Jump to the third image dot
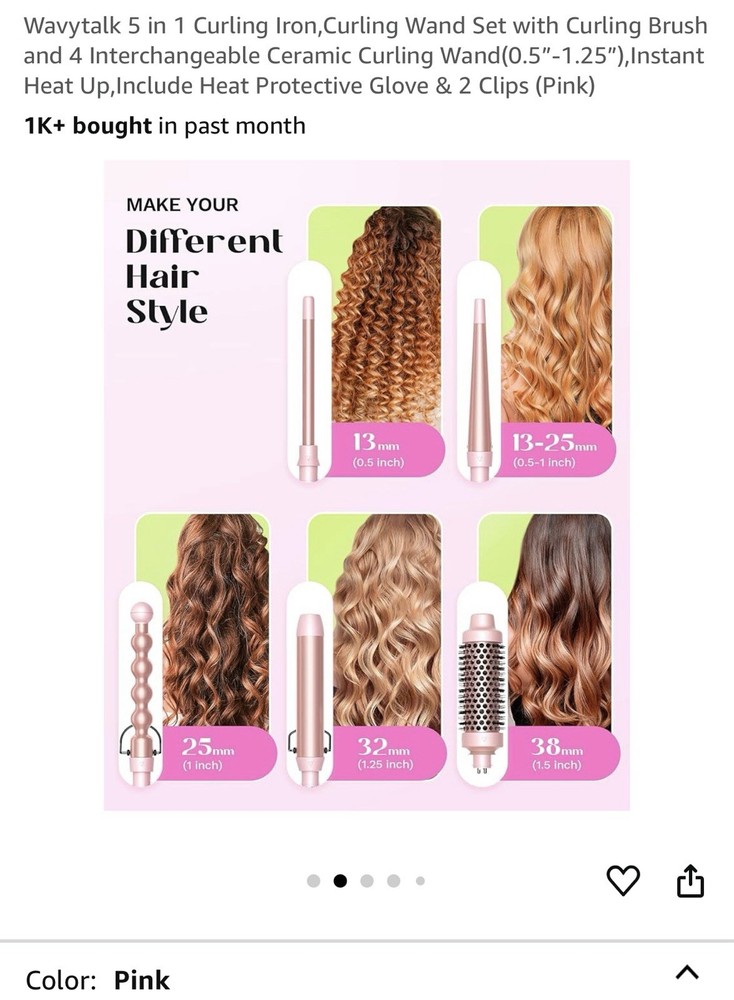Screen dimensions: 734x1000 [367, 881]
